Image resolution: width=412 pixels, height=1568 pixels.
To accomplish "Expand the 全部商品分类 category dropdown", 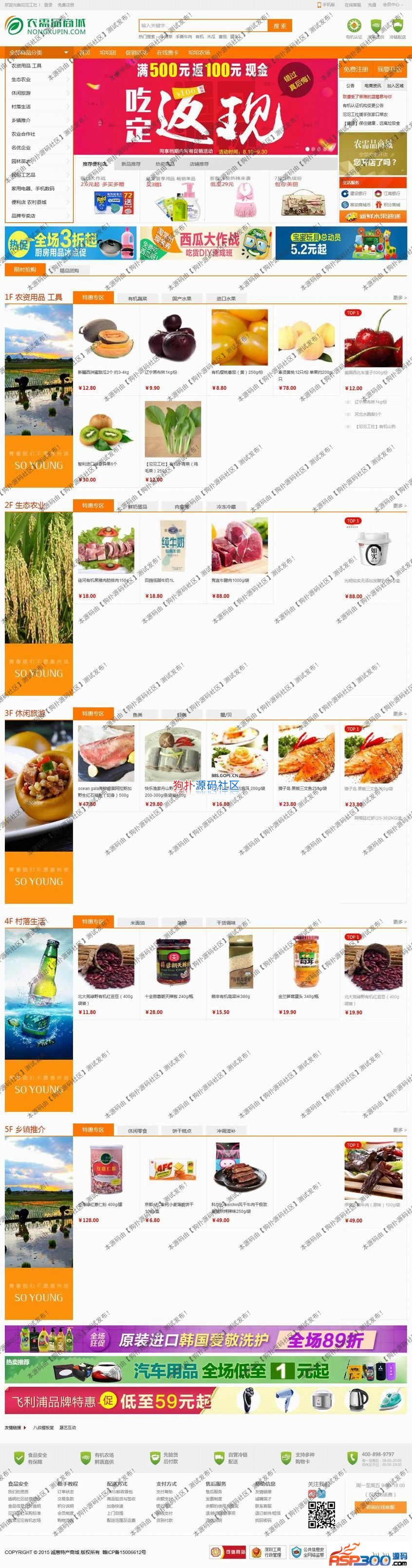I will [x=39, y=52].
